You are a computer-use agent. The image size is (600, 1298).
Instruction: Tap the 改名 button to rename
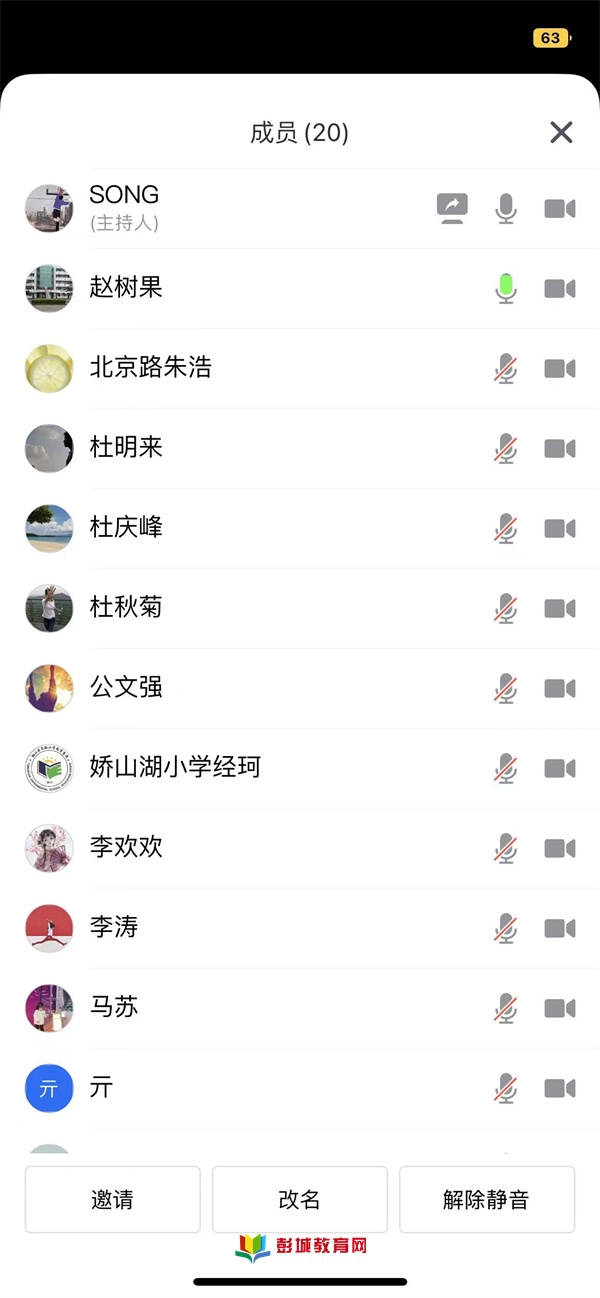point(300,1199)
